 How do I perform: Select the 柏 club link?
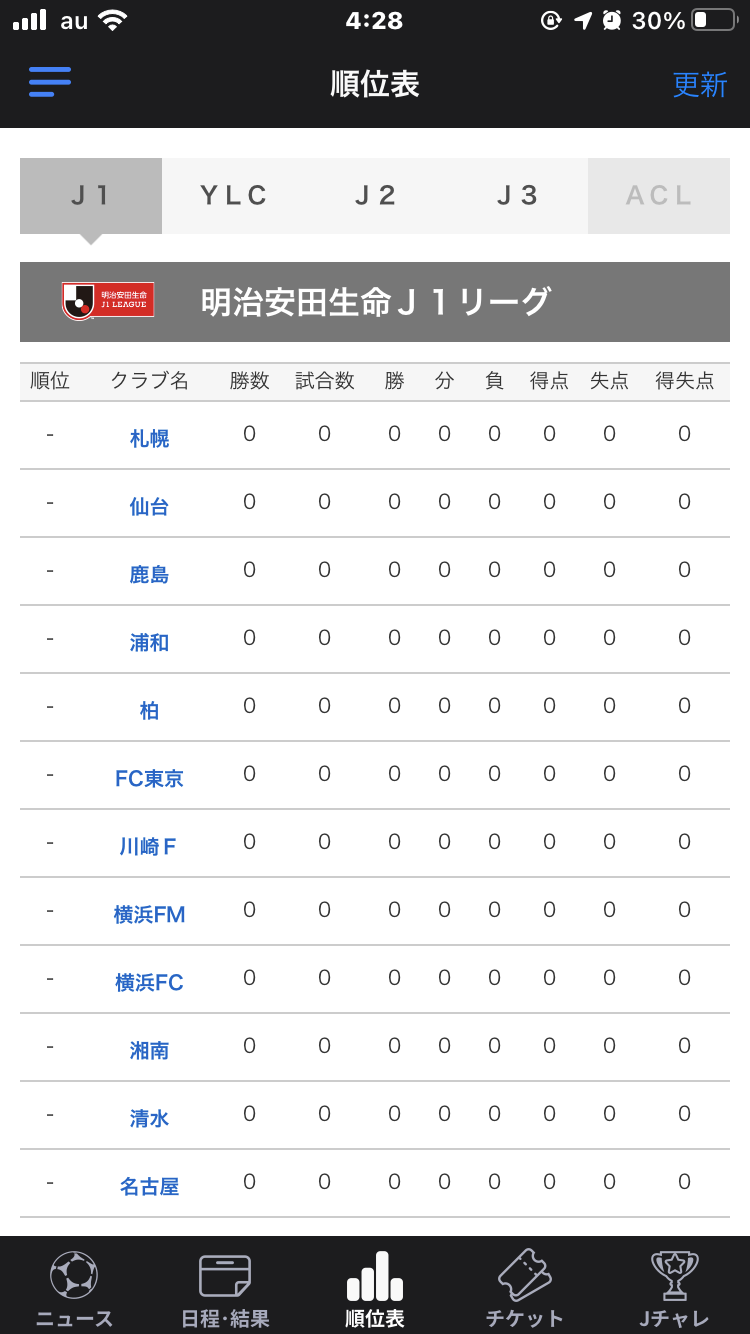pos(149,710)
